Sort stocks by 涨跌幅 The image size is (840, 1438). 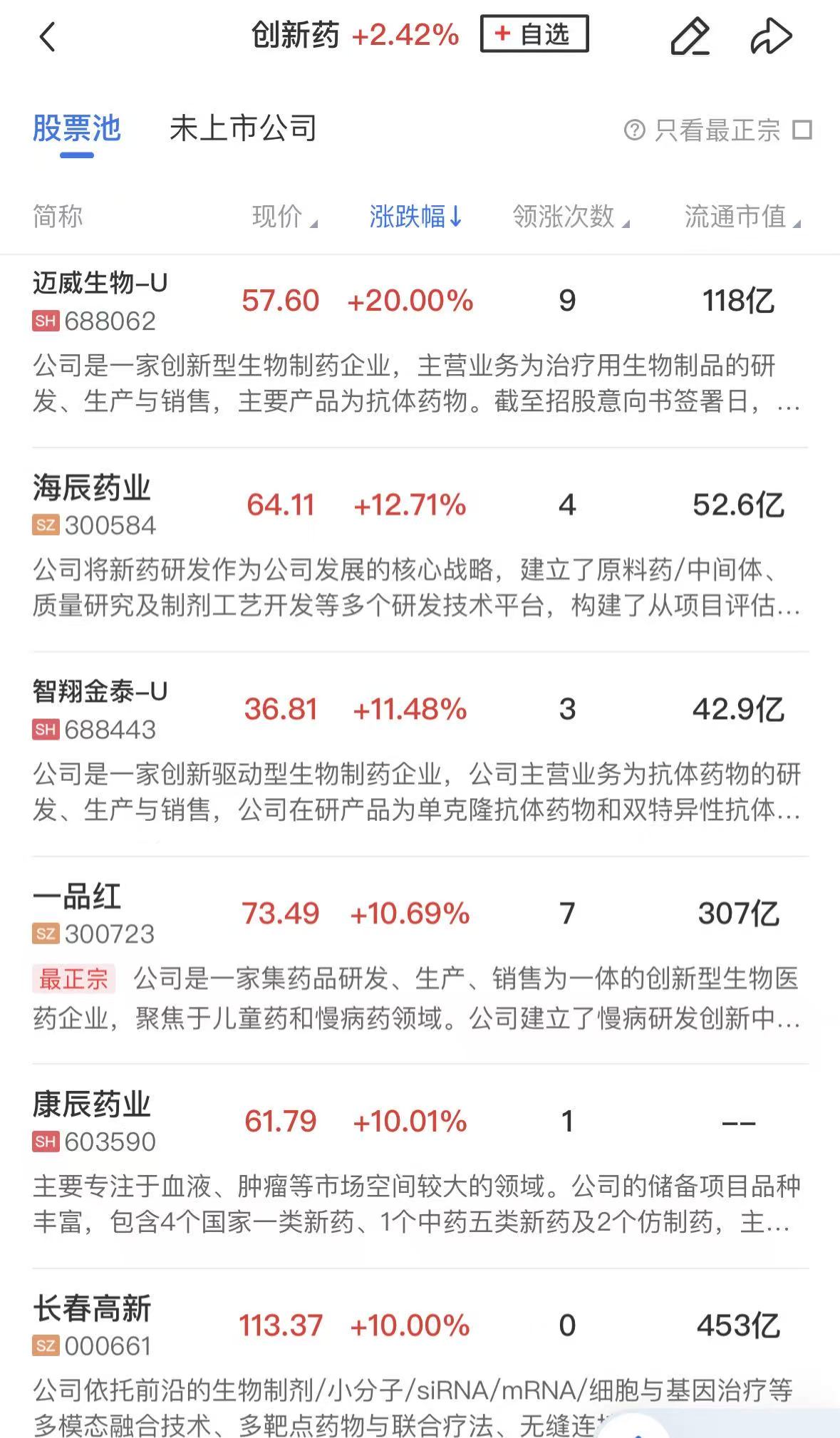pos(415,217)
